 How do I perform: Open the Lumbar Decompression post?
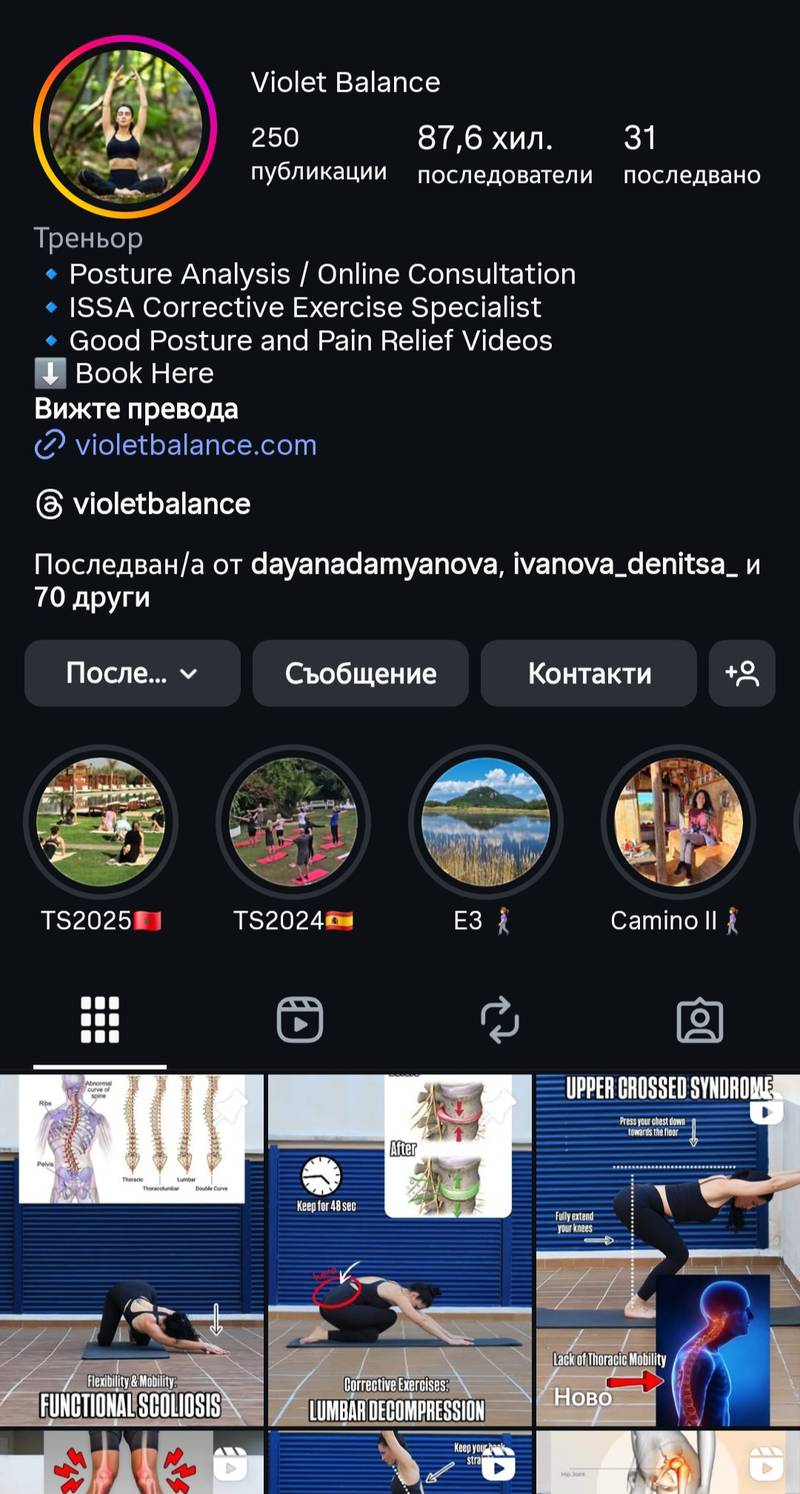399,1250
